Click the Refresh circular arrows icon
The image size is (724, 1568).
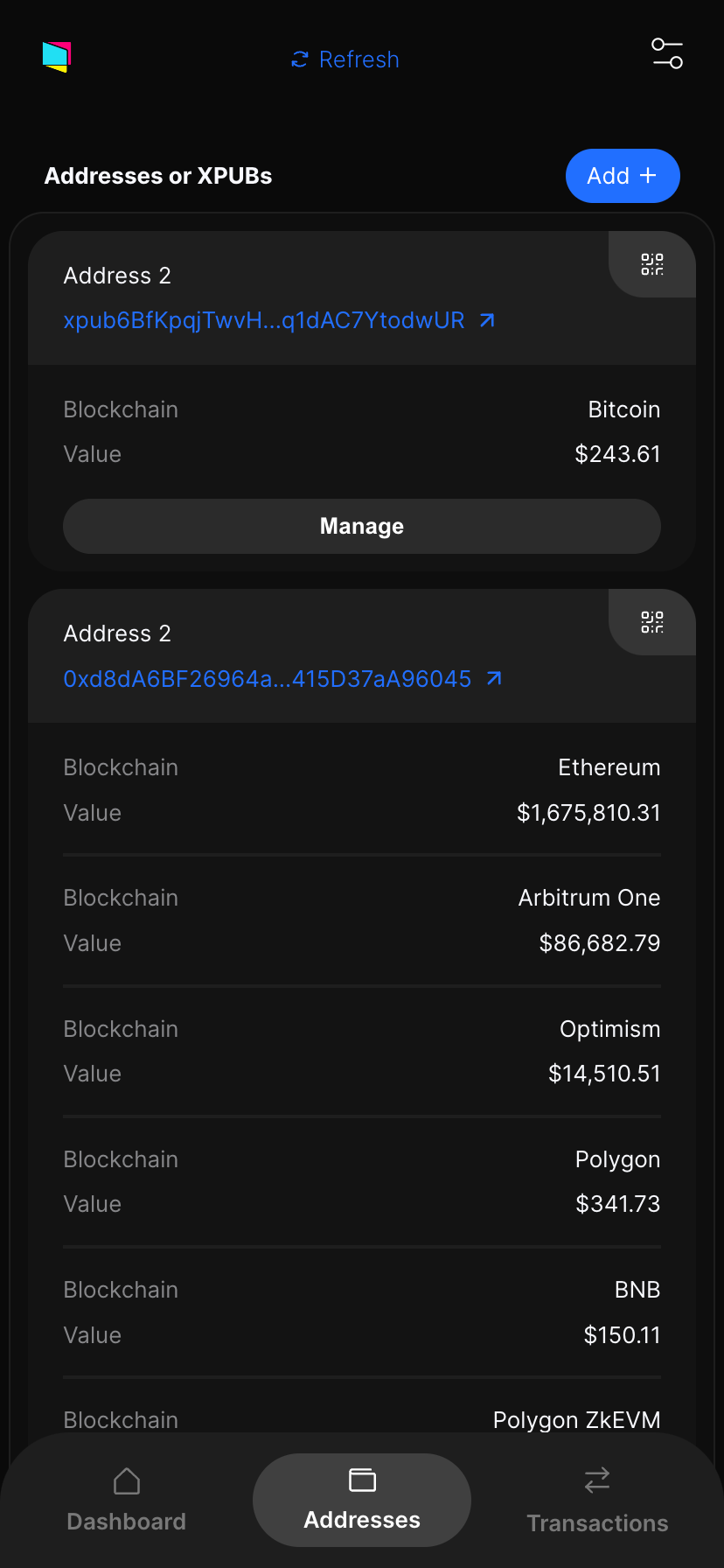coord(298,59)
